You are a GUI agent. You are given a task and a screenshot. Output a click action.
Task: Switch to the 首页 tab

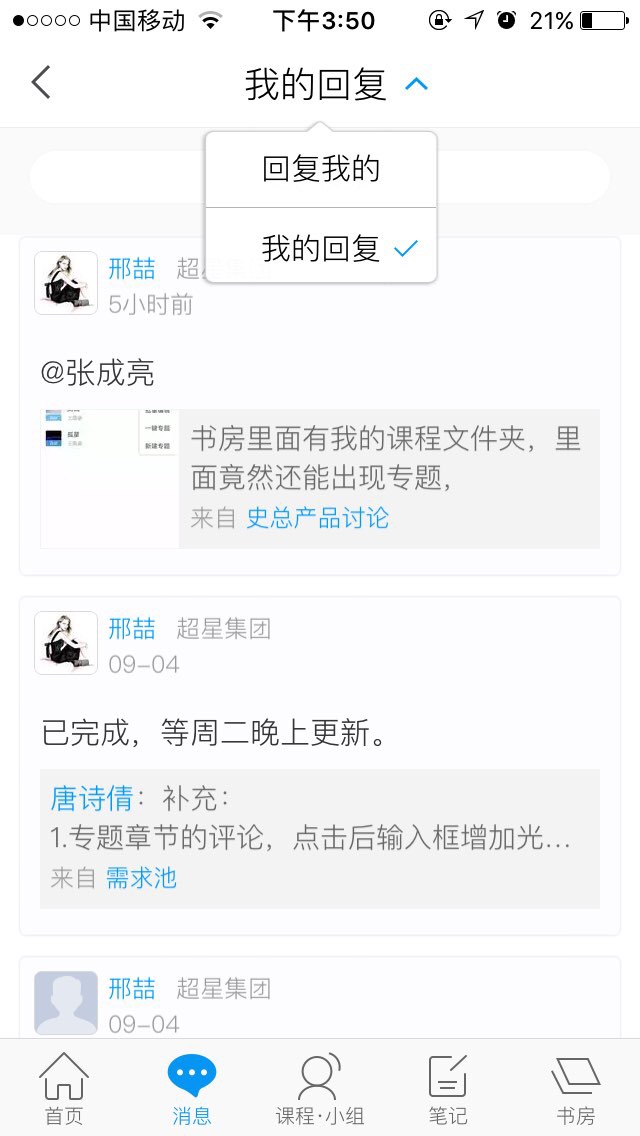[64, 1088]
